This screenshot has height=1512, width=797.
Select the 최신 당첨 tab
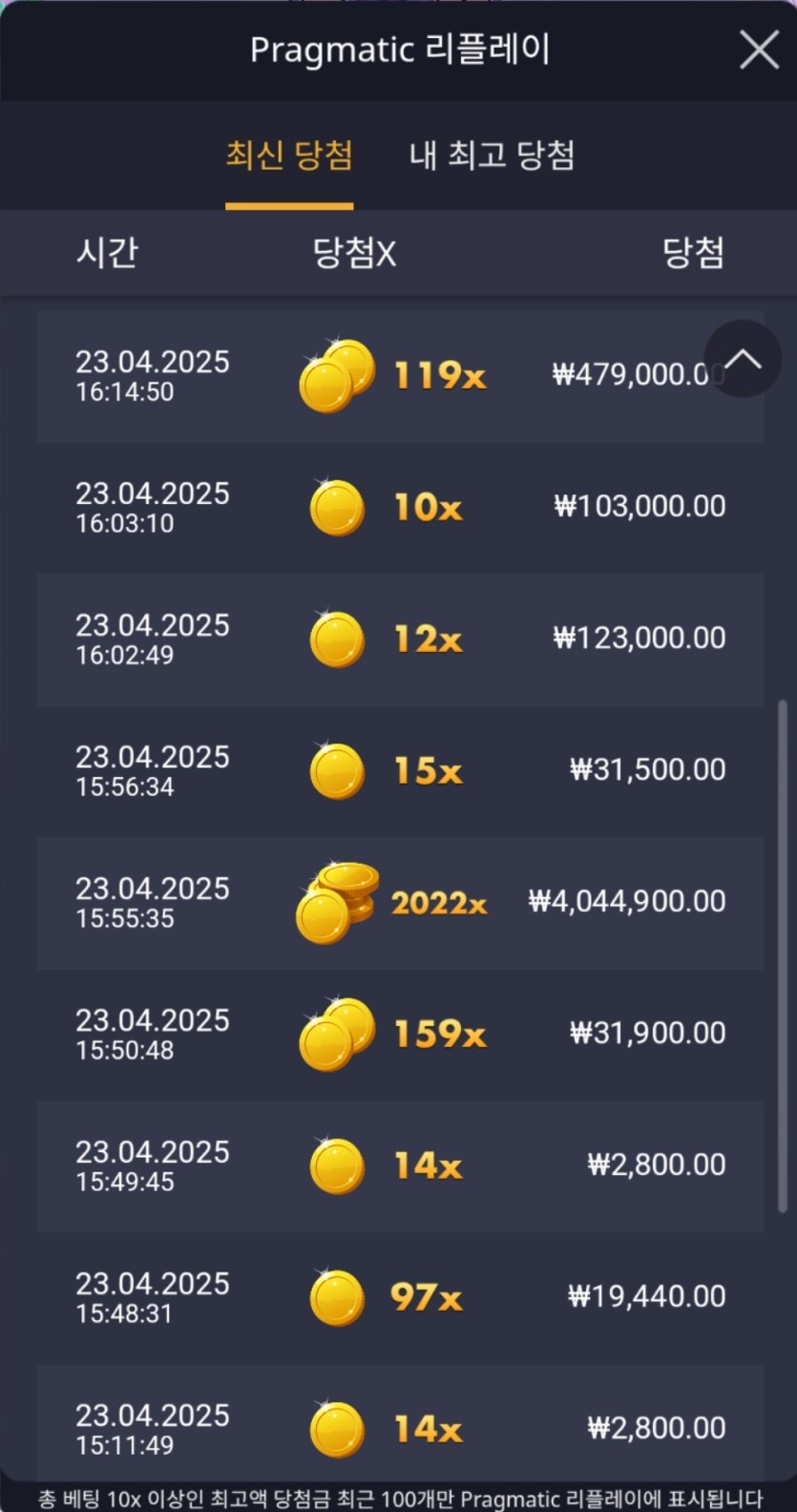pos(289,156)
